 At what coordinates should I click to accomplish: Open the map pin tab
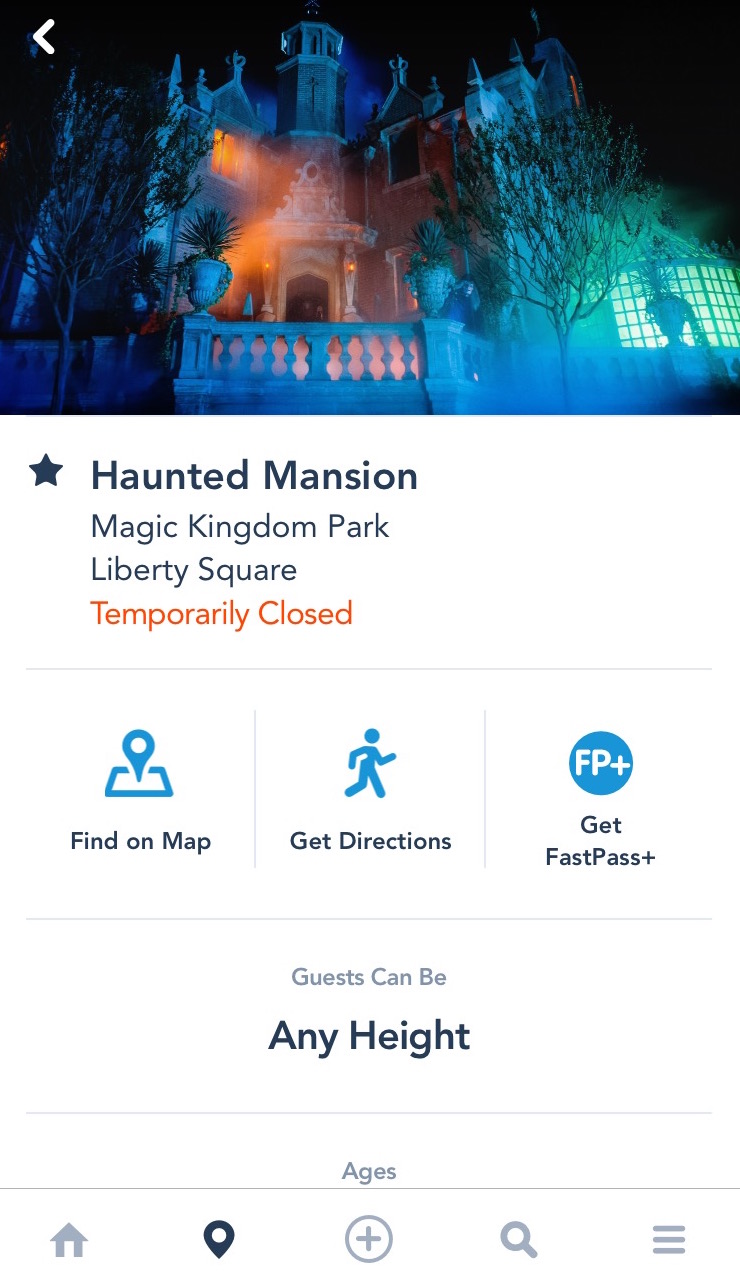tap(218, 1240)
